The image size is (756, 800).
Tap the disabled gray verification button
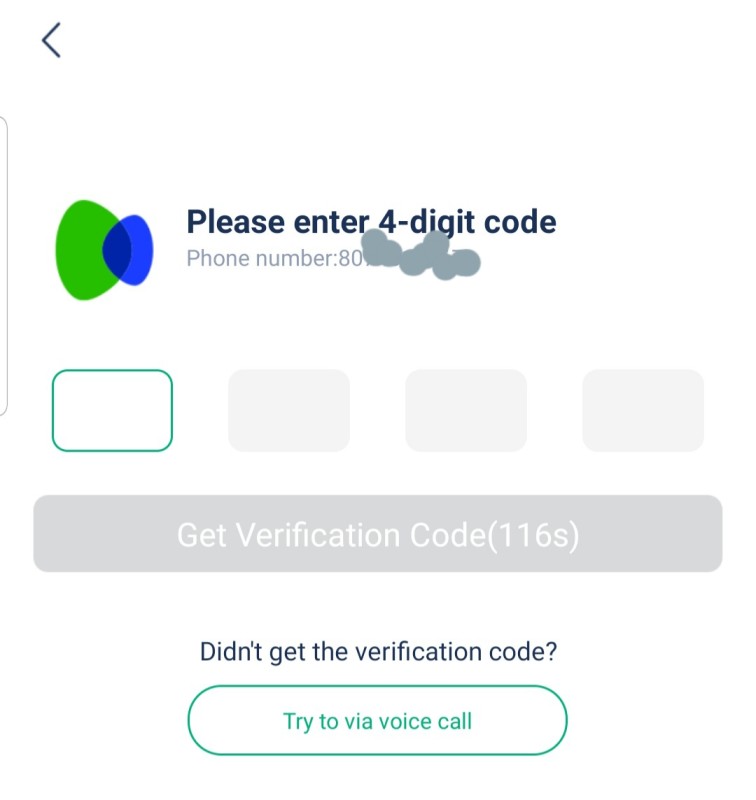pos(377,536)
